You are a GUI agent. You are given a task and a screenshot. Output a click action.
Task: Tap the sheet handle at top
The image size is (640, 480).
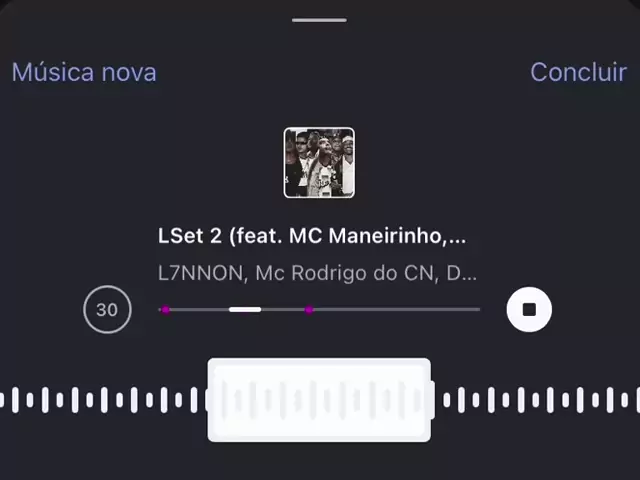click(320, 20)
